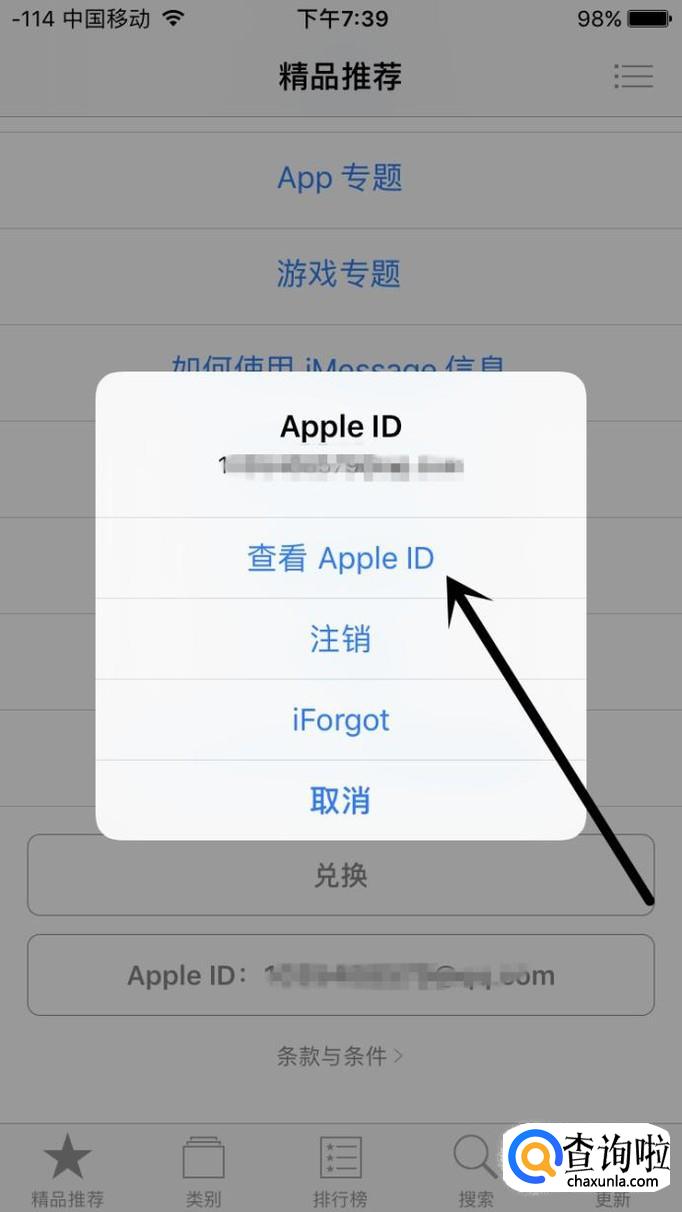Select 查看 Apple ID option
Screen dimensions: 682x1212
pyautogui.click(x=340, y=558)
